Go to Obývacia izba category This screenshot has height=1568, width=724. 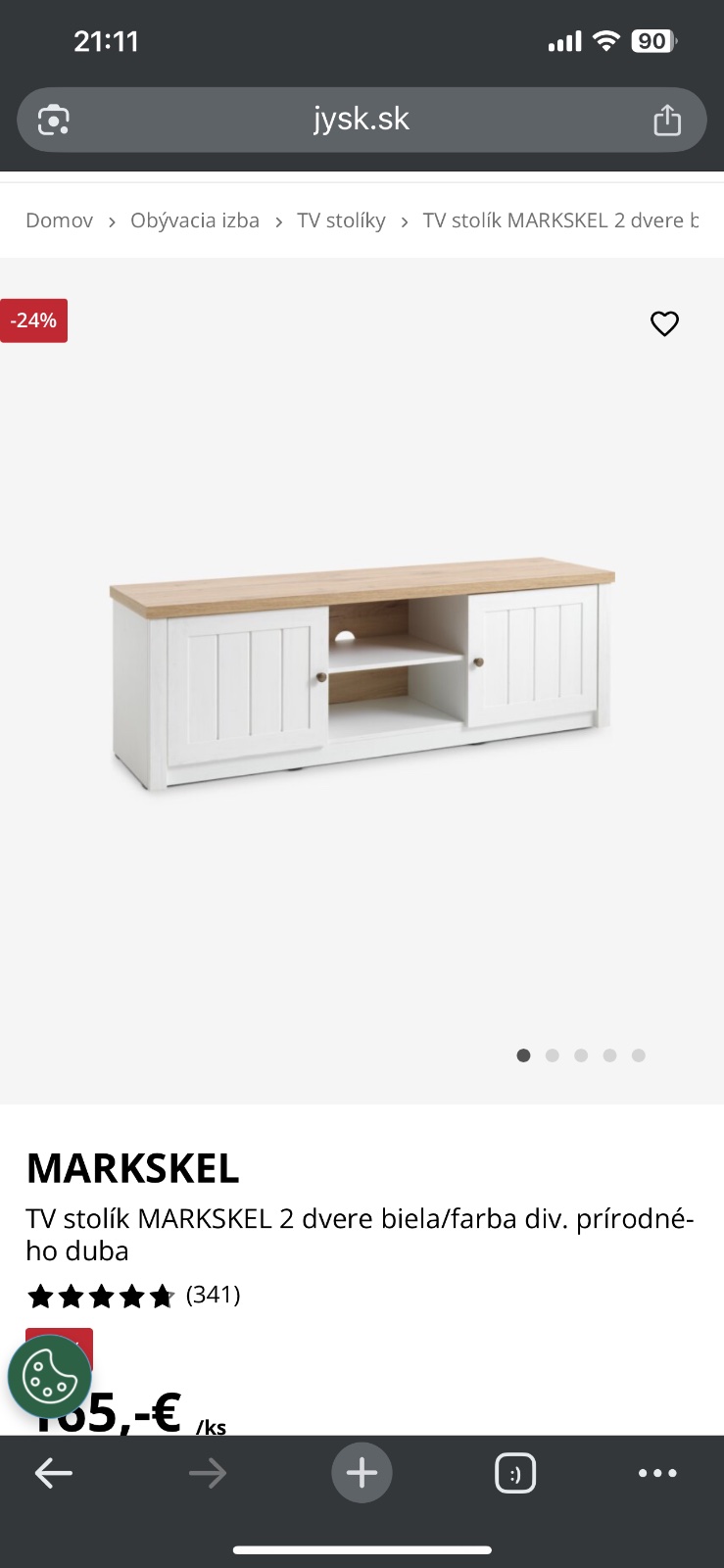[x=195, y=220]
